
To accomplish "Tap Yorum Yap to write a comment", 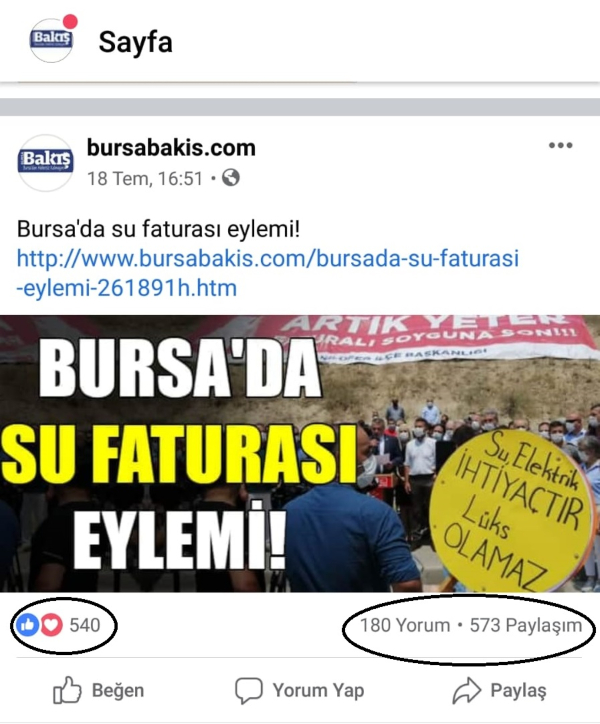I will [299, 690].
